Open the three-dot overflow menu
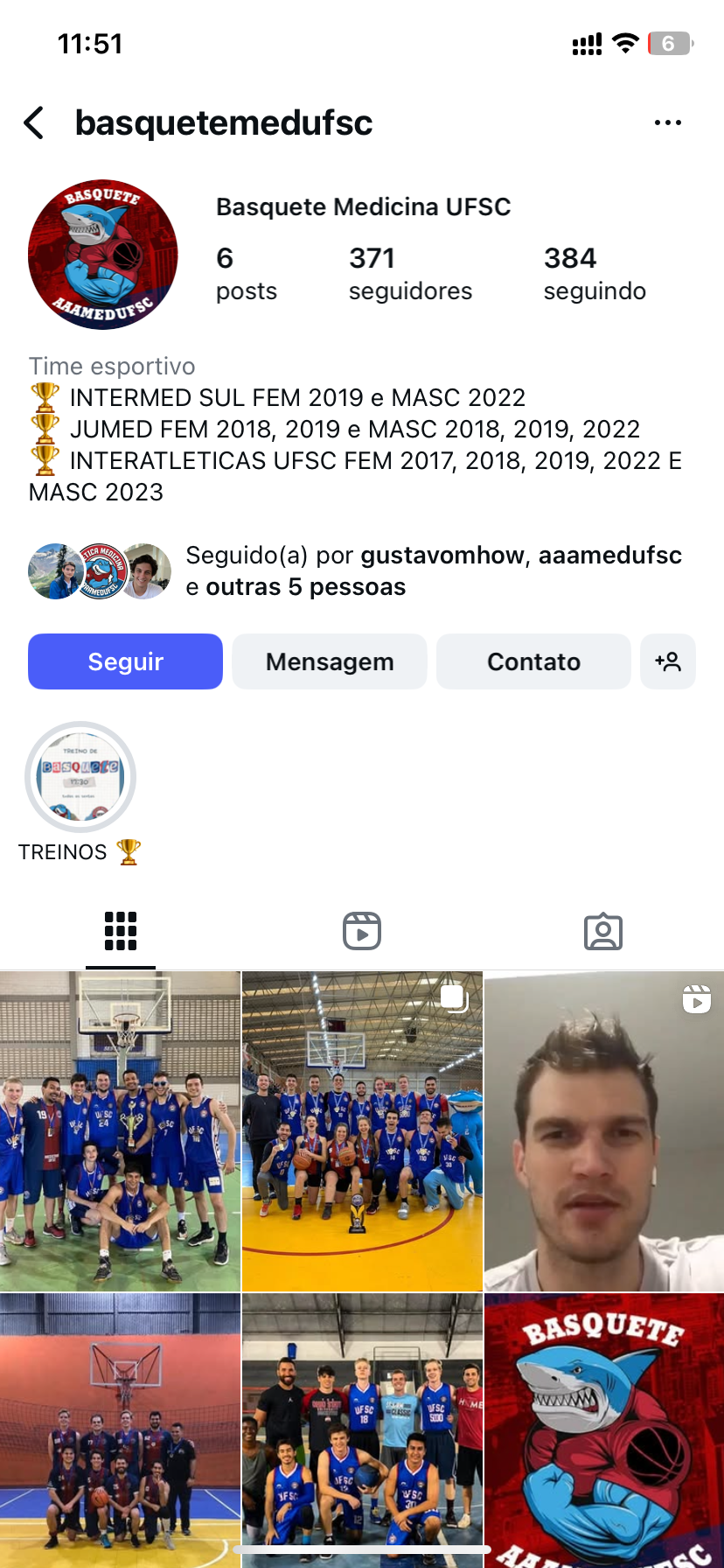 [x=668, y=123]
